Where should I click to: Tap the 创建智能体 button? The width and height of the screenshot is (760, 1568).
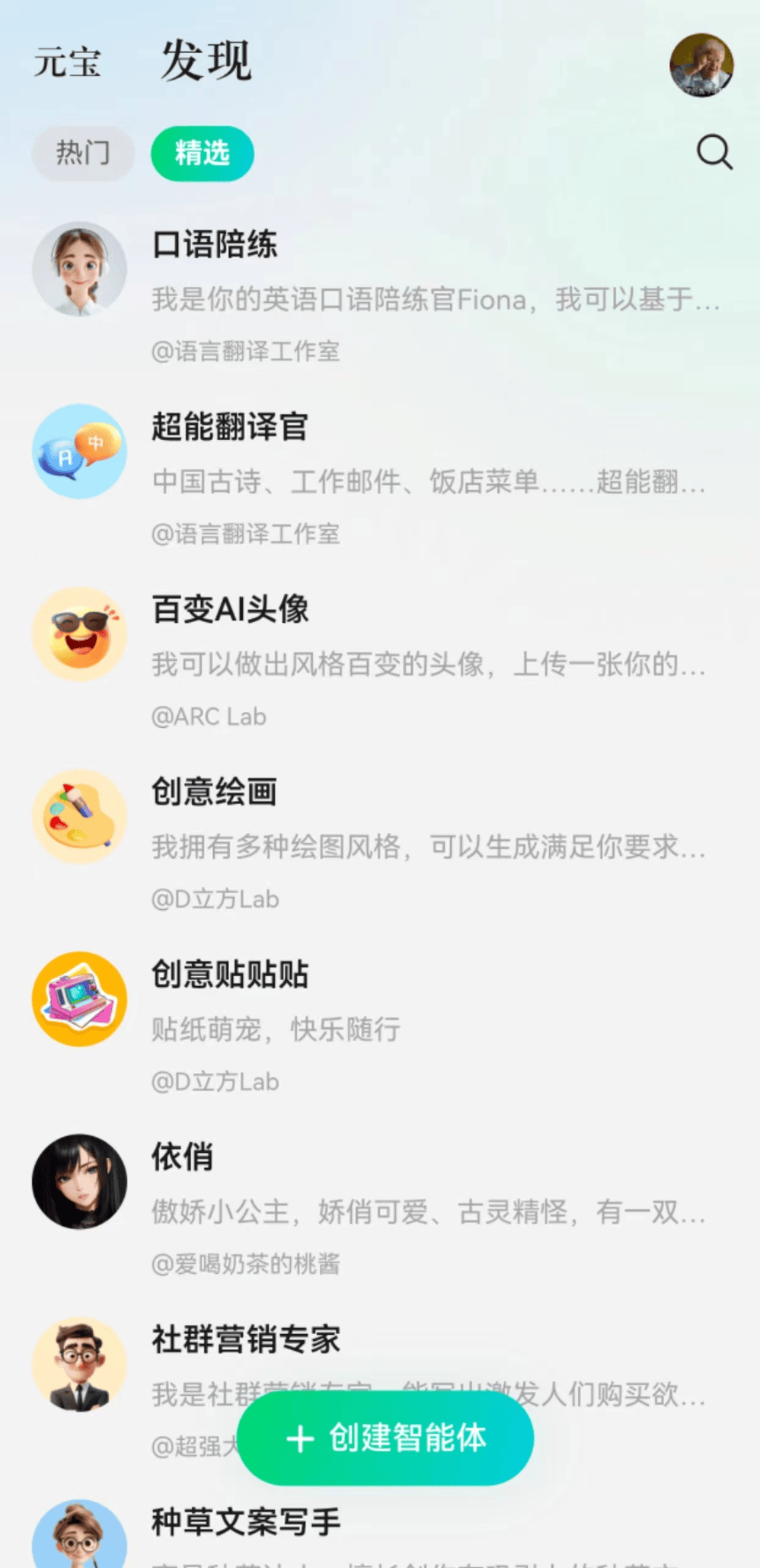click(385, 1437)
